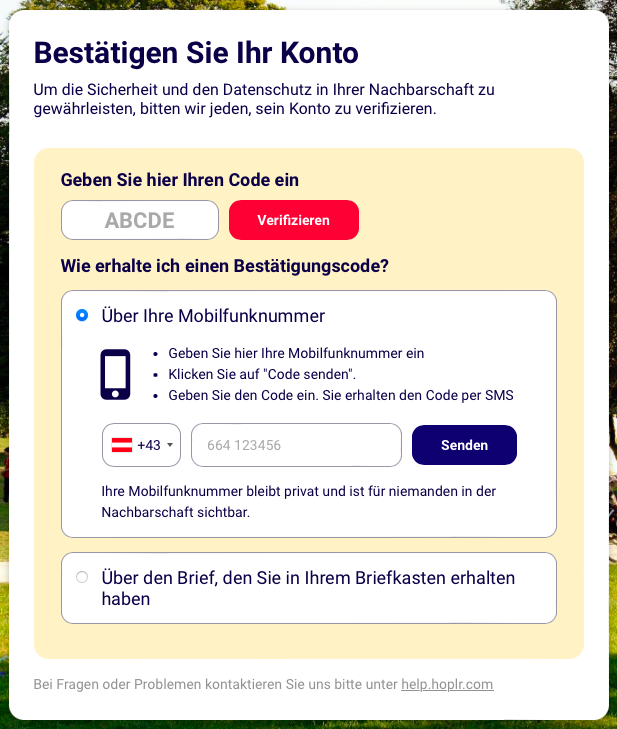
Task: Tap the Senden button
Action: pyautogui.click(x=464, y=445)
